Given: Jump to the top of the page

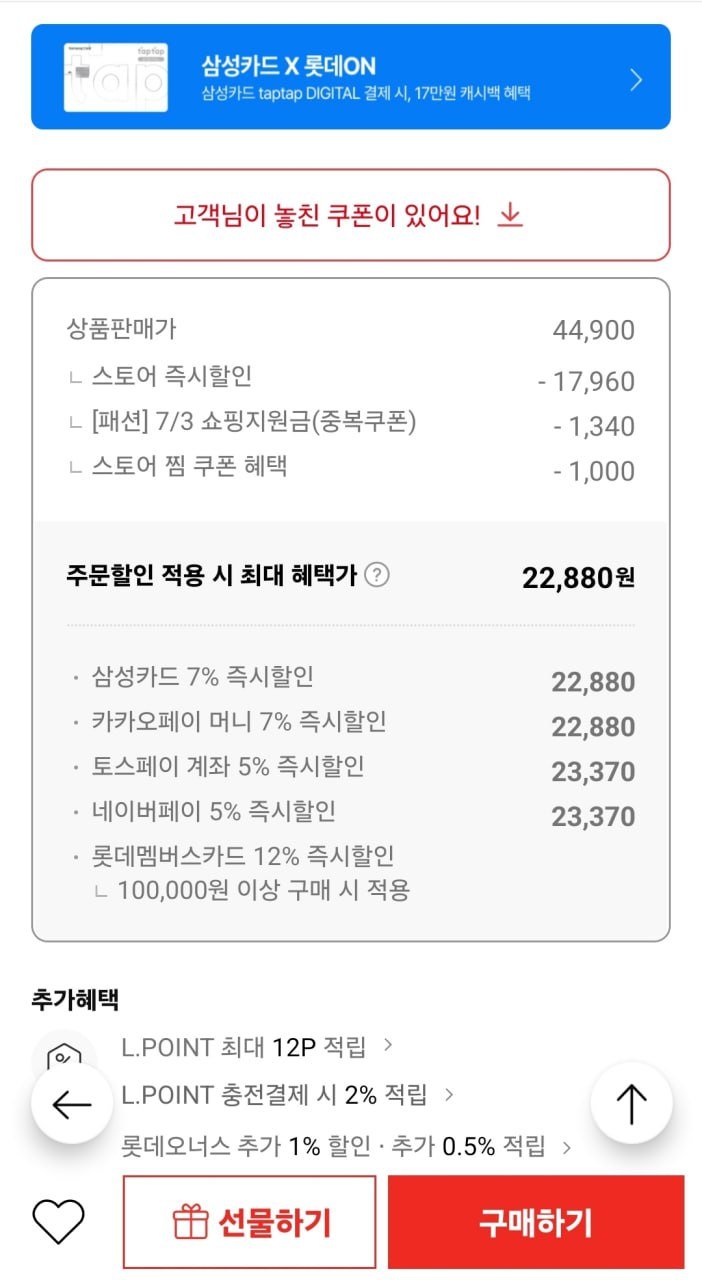Looking at the screenshot, I should 631,1104.
